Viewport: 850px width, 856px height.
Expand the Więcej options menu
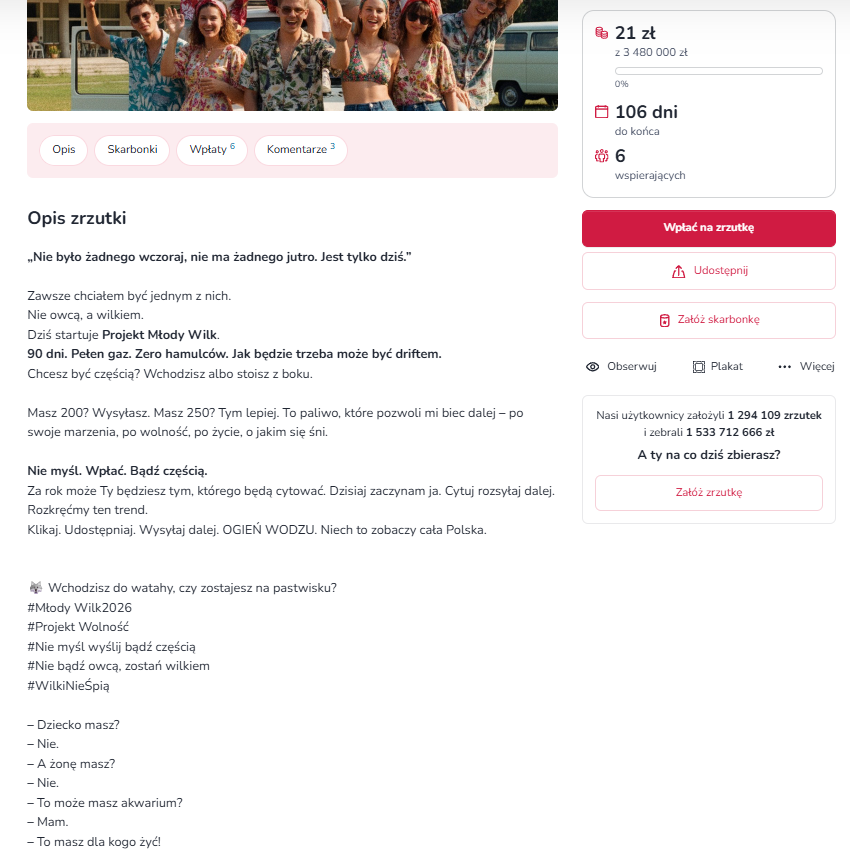[x=806, y=367]
